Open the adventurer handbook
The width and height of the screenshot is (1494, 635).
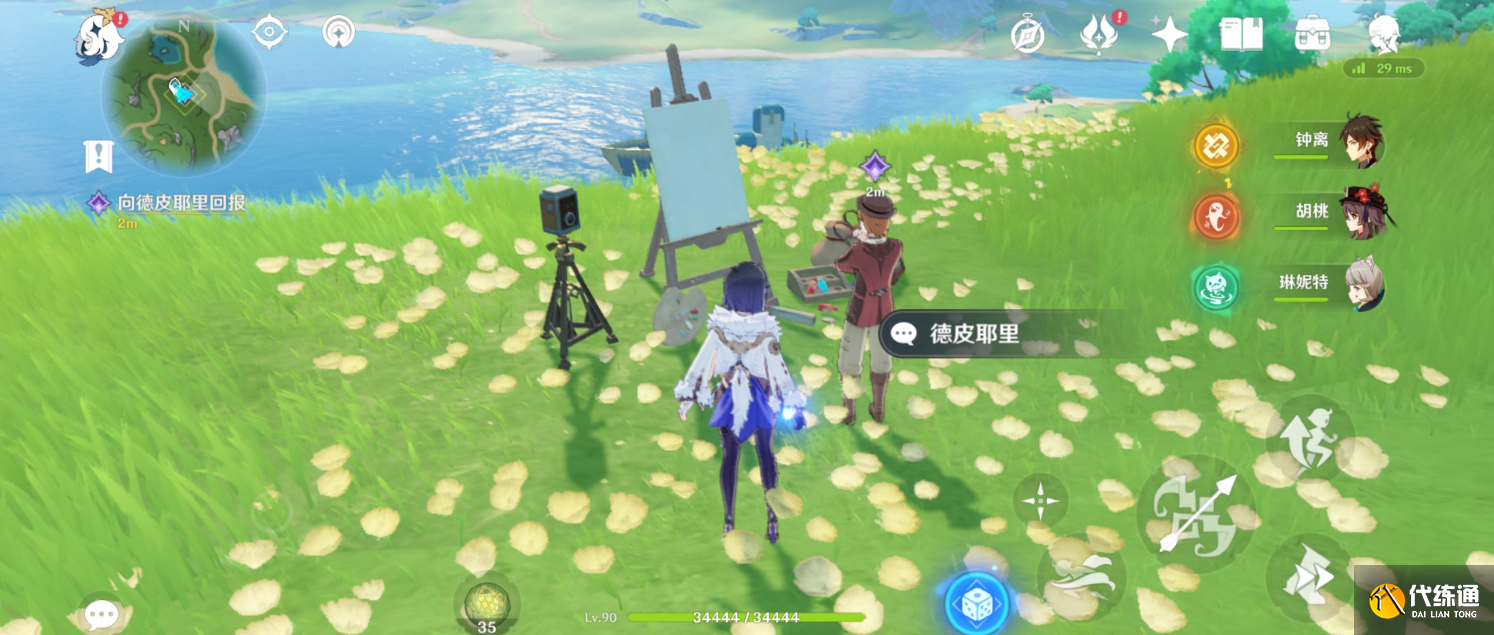pyautogui.click(x=1241, y=36)
